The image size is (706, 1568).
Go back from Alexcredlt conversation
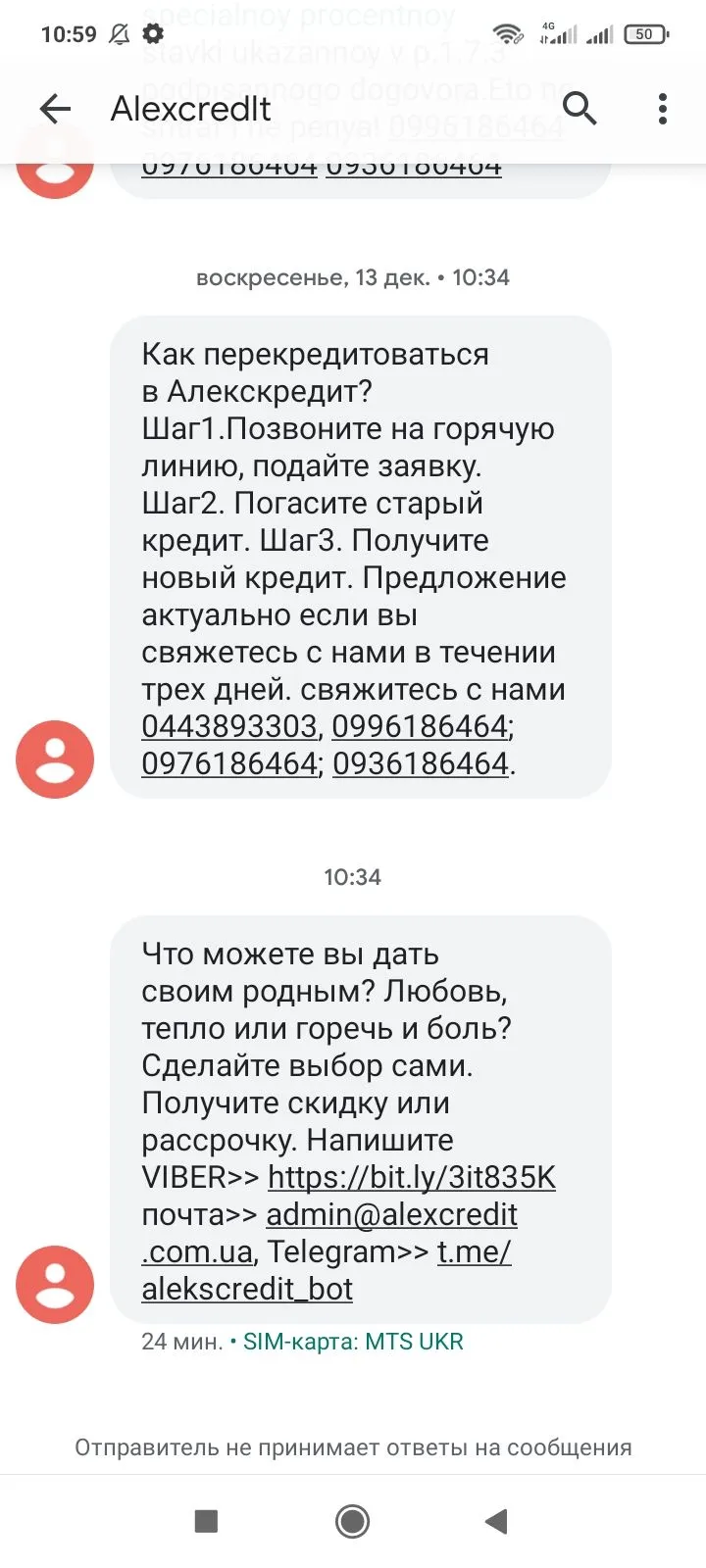click(x=55, y=109)
